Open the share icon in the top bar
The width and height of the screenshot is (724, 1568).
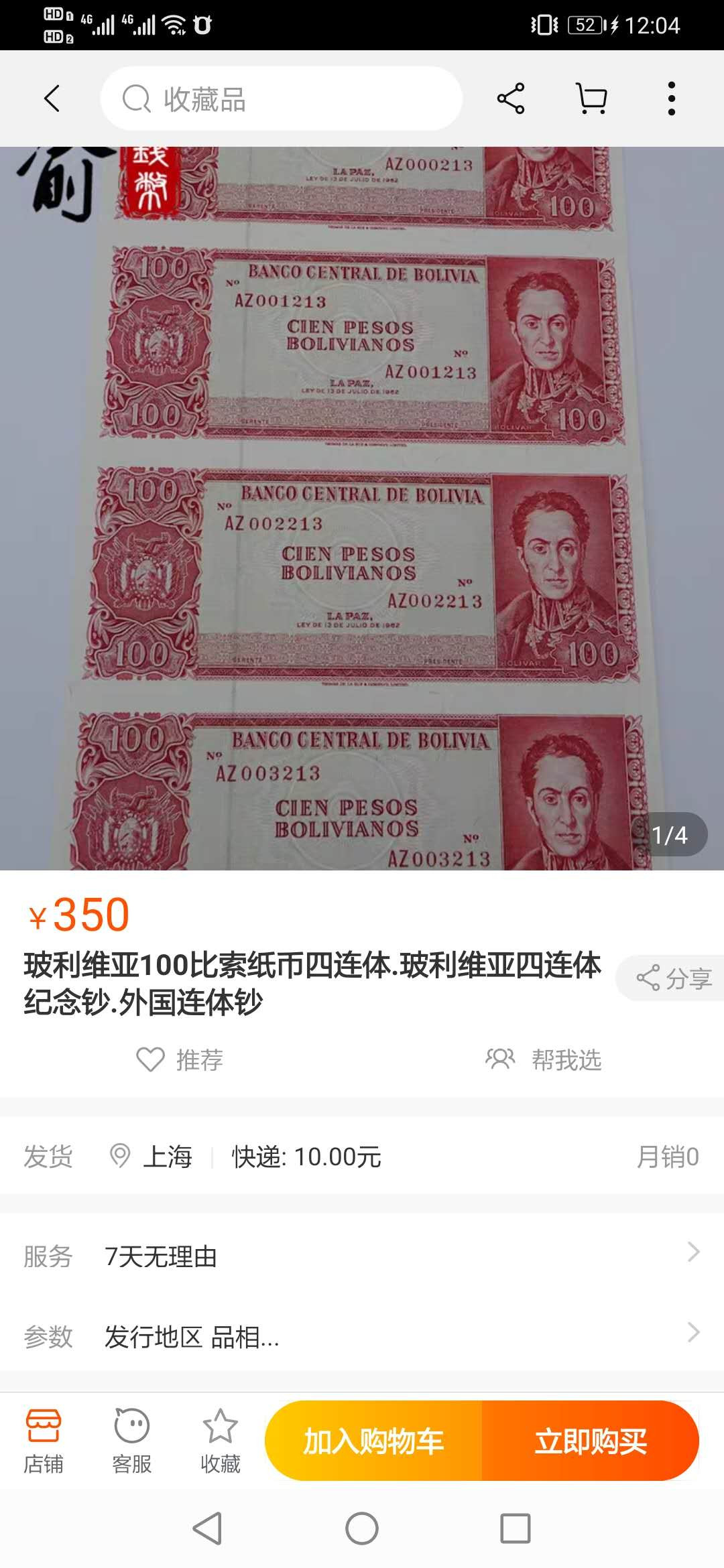tap(511, 98)
